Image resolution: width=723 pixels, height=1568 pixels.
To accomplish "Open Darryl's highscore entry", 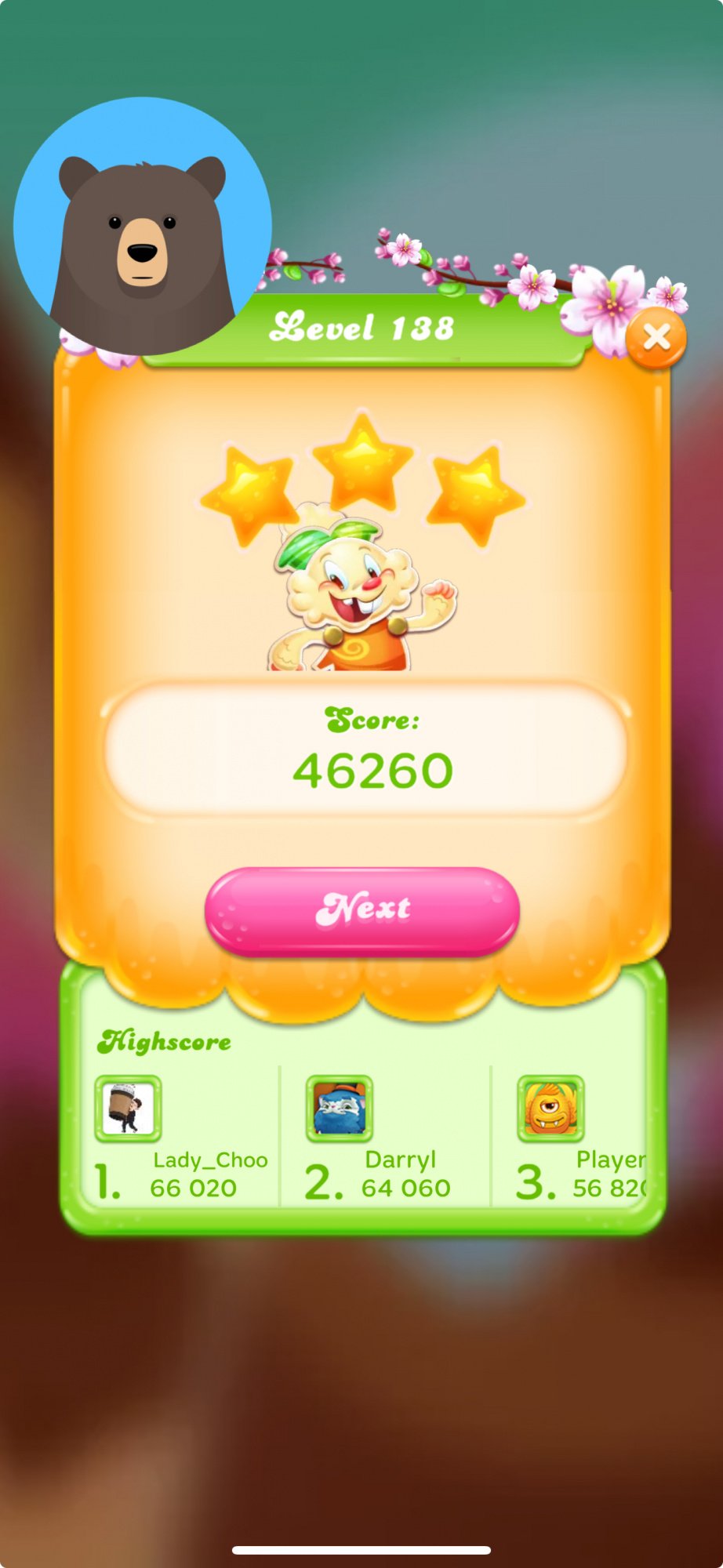I will (385, 1138).
